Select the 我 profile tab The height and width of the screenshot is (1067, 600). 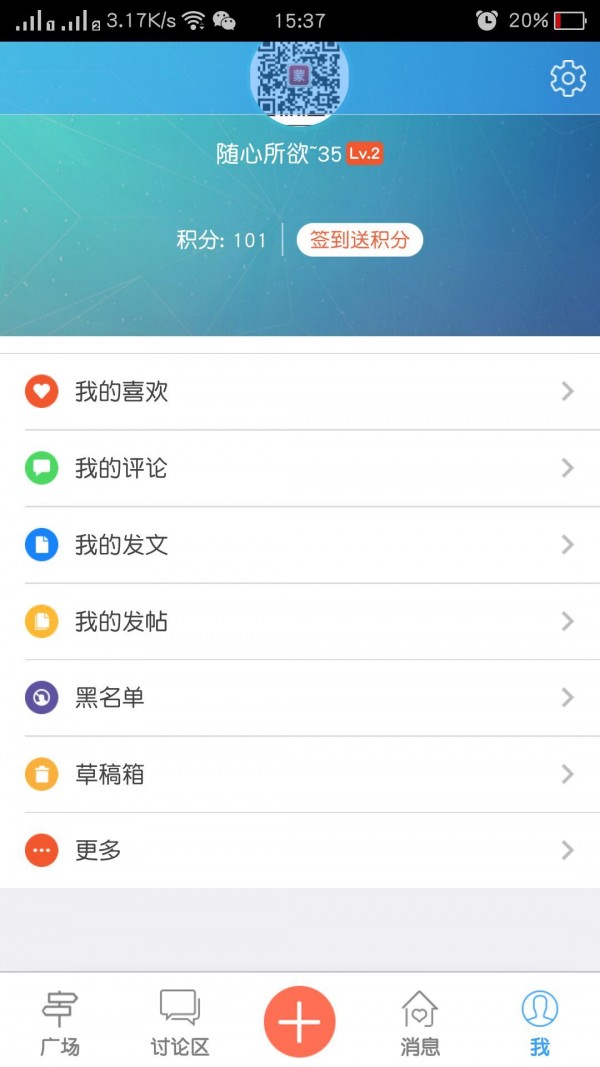point(540,1022)
